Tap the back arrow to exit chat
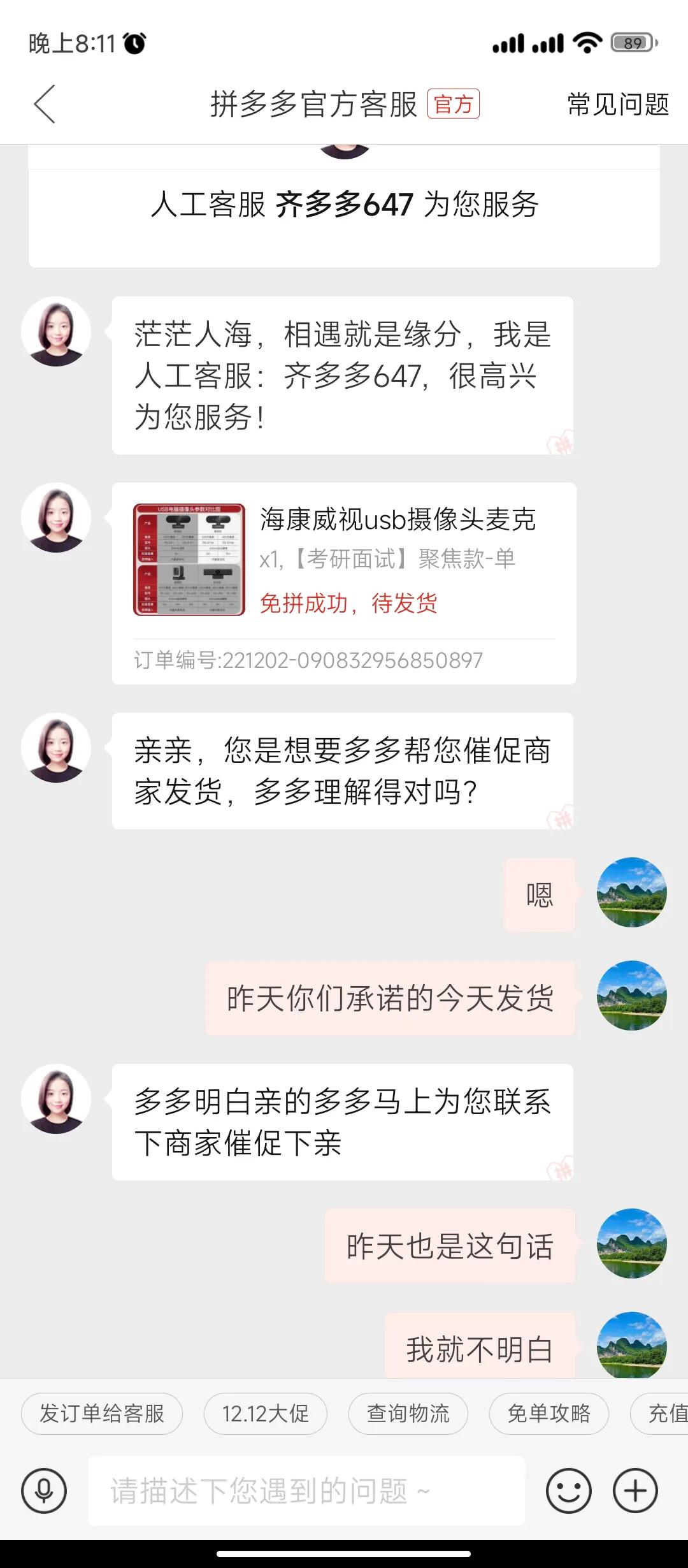 pos(45,104)
